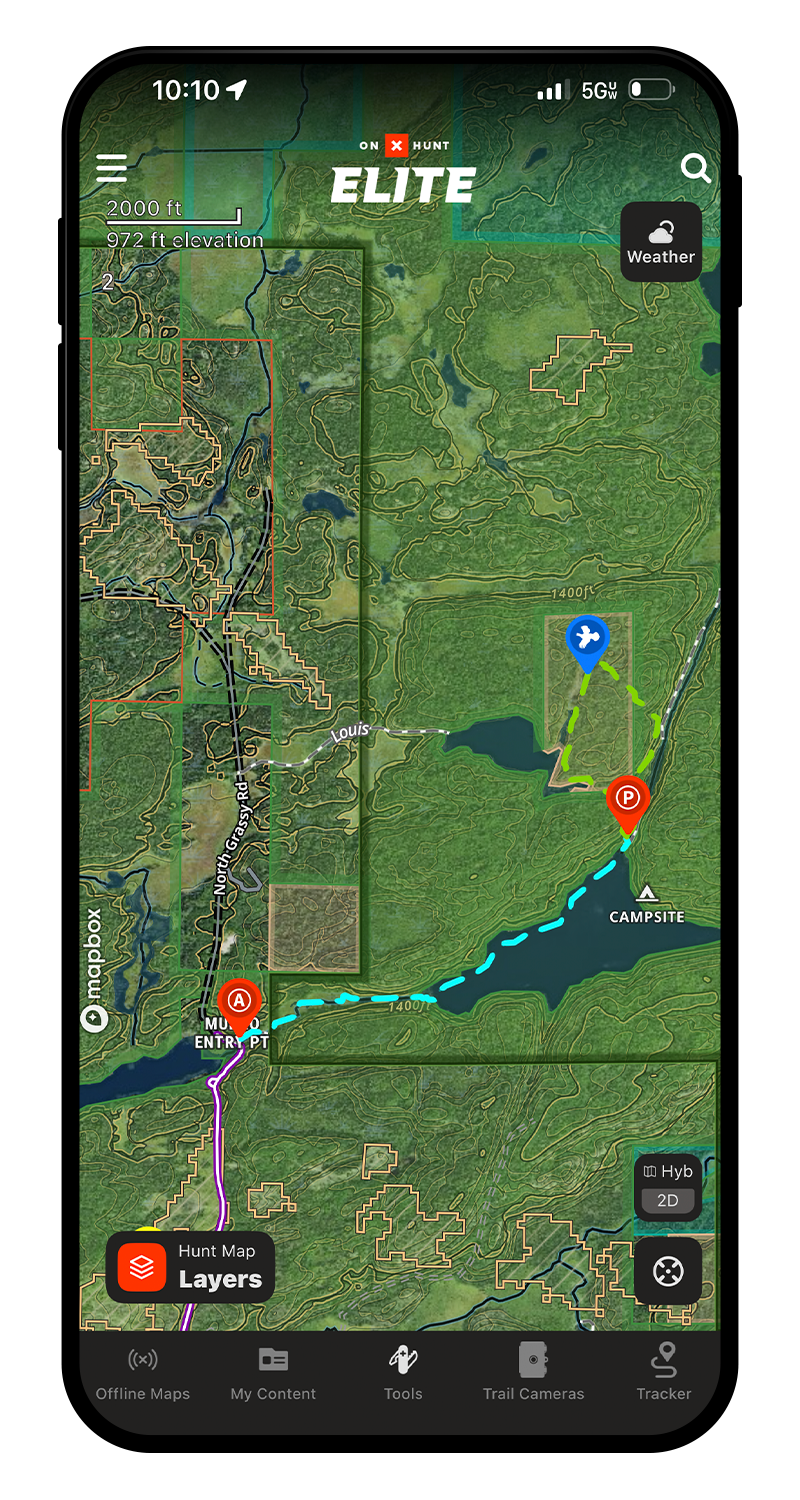
Task: Select the blue turkey waypoint marker
Action: pyautogui.click(x=587, y=638)
